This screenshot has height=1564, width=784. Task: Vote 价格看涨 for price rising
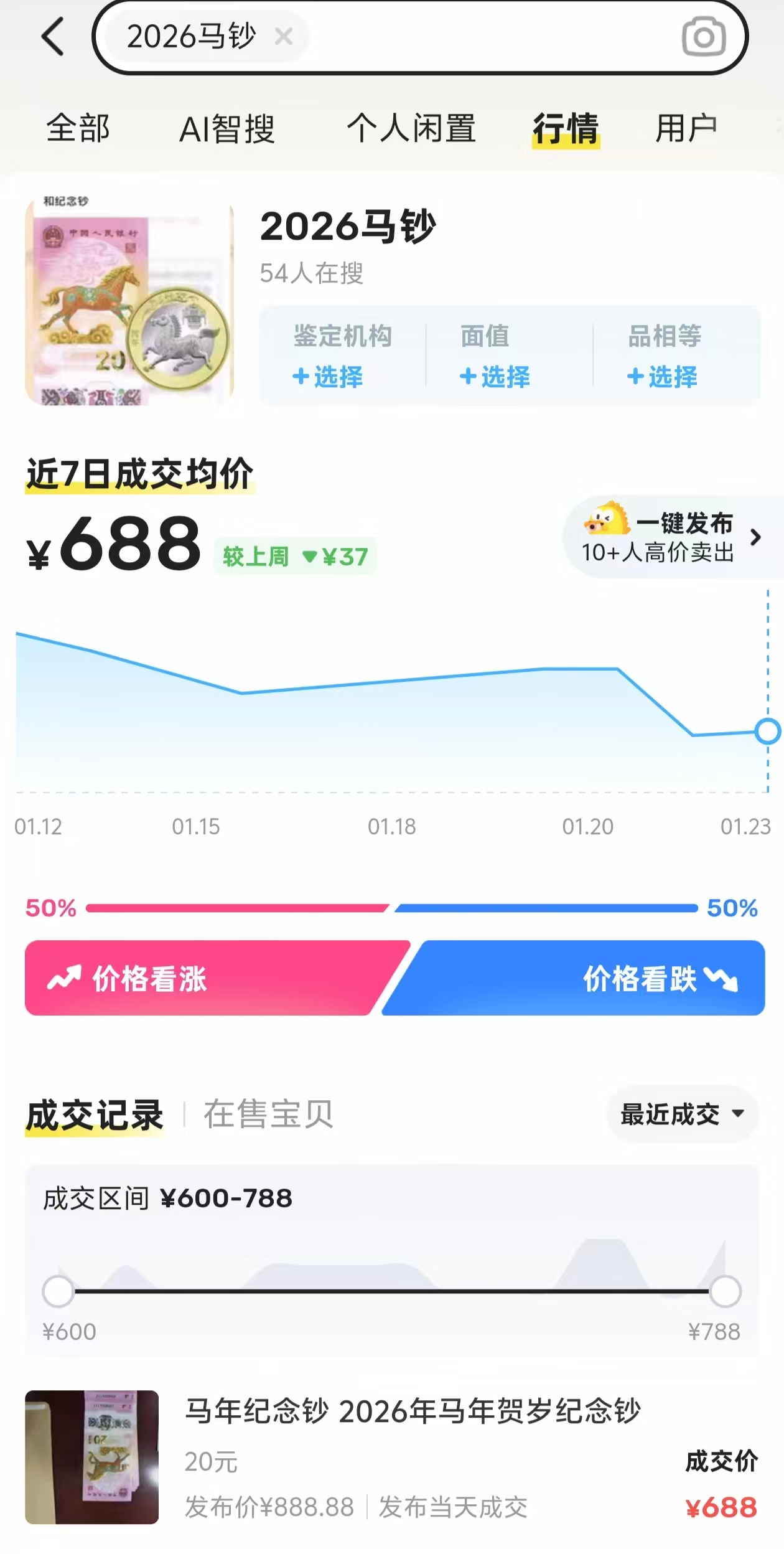[199, 978]
